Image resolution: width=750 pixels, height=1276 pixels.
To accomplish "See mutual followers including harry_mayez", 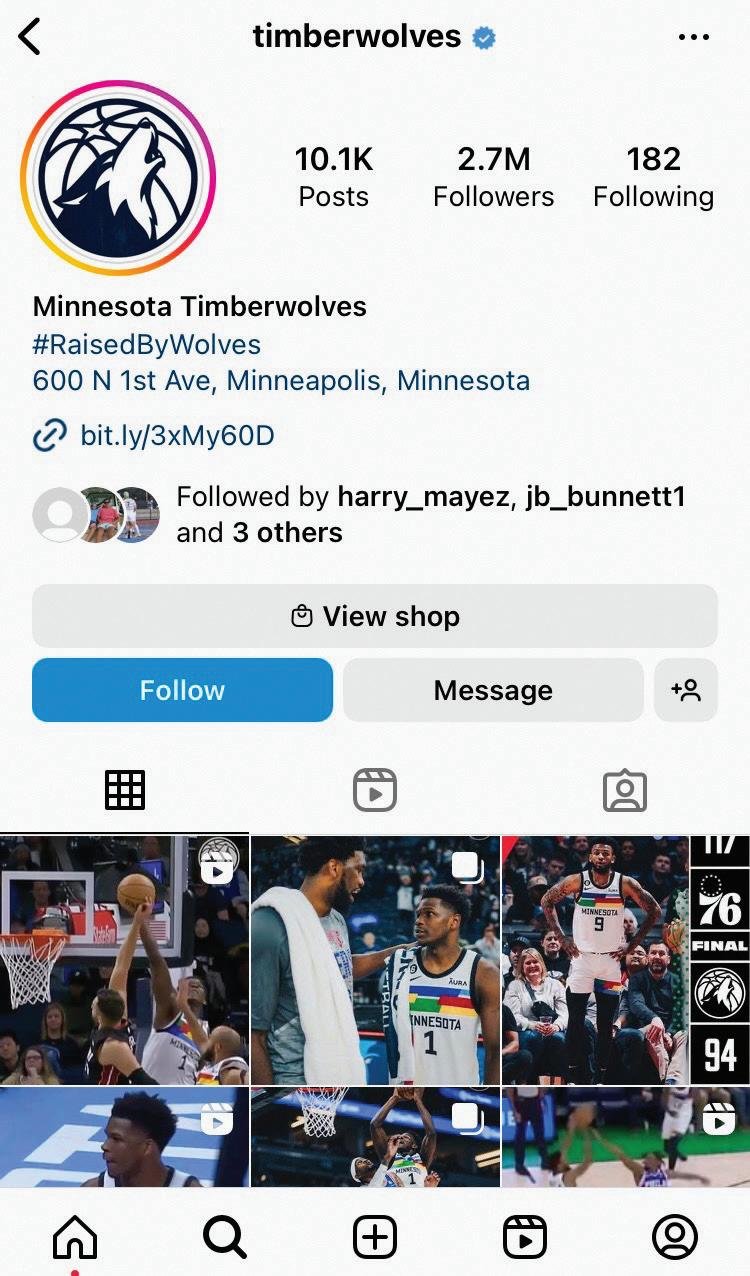I will pos(430,514).
